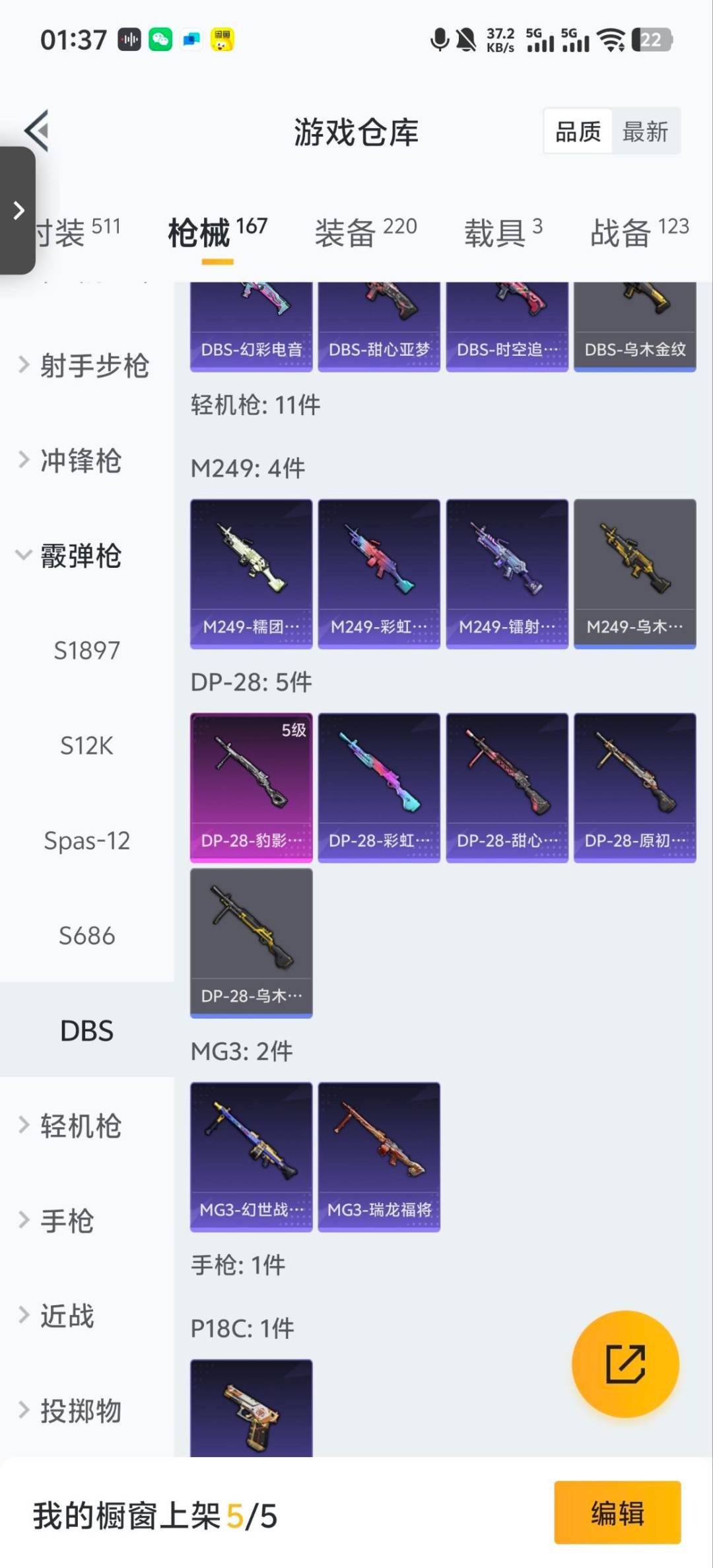Image resolution: width=713 pixels, height=1568 pixels.
Task: Tap the back arrow at top left
Action: pyautogui.click(x=38, y=129)
